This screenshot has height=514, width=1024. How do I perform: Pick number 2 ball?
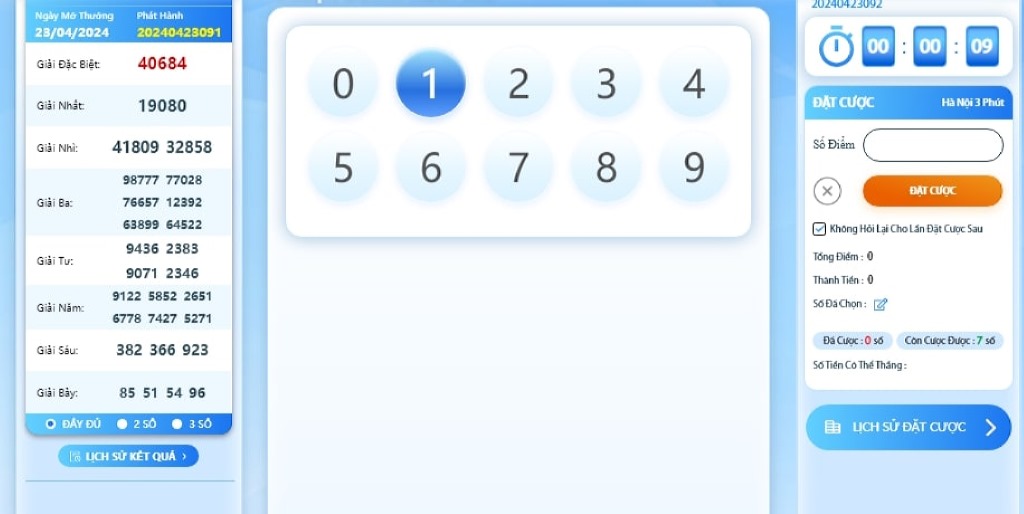518,84
